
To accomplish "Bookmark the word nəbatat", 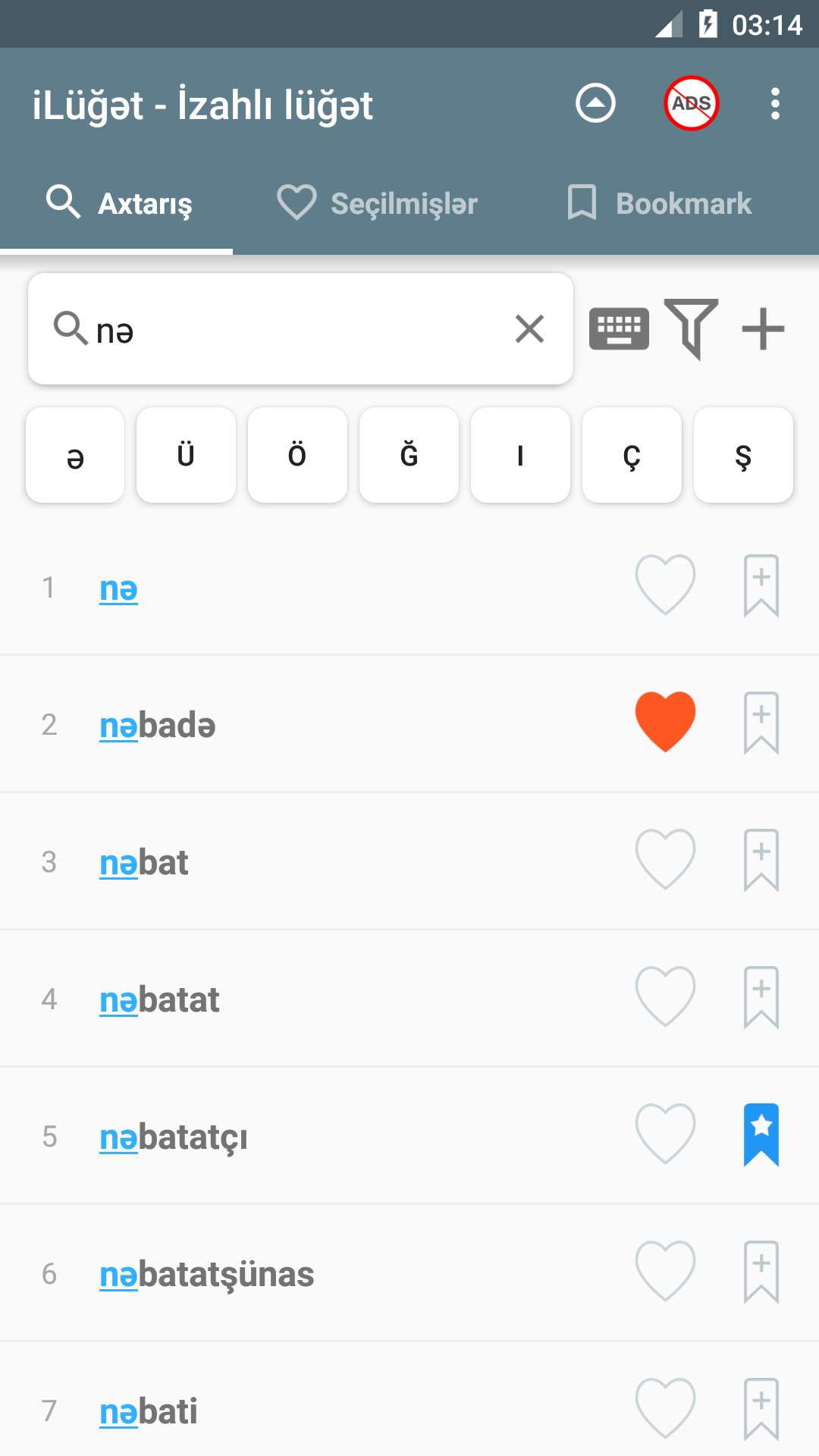I will (x=761, y=997).
